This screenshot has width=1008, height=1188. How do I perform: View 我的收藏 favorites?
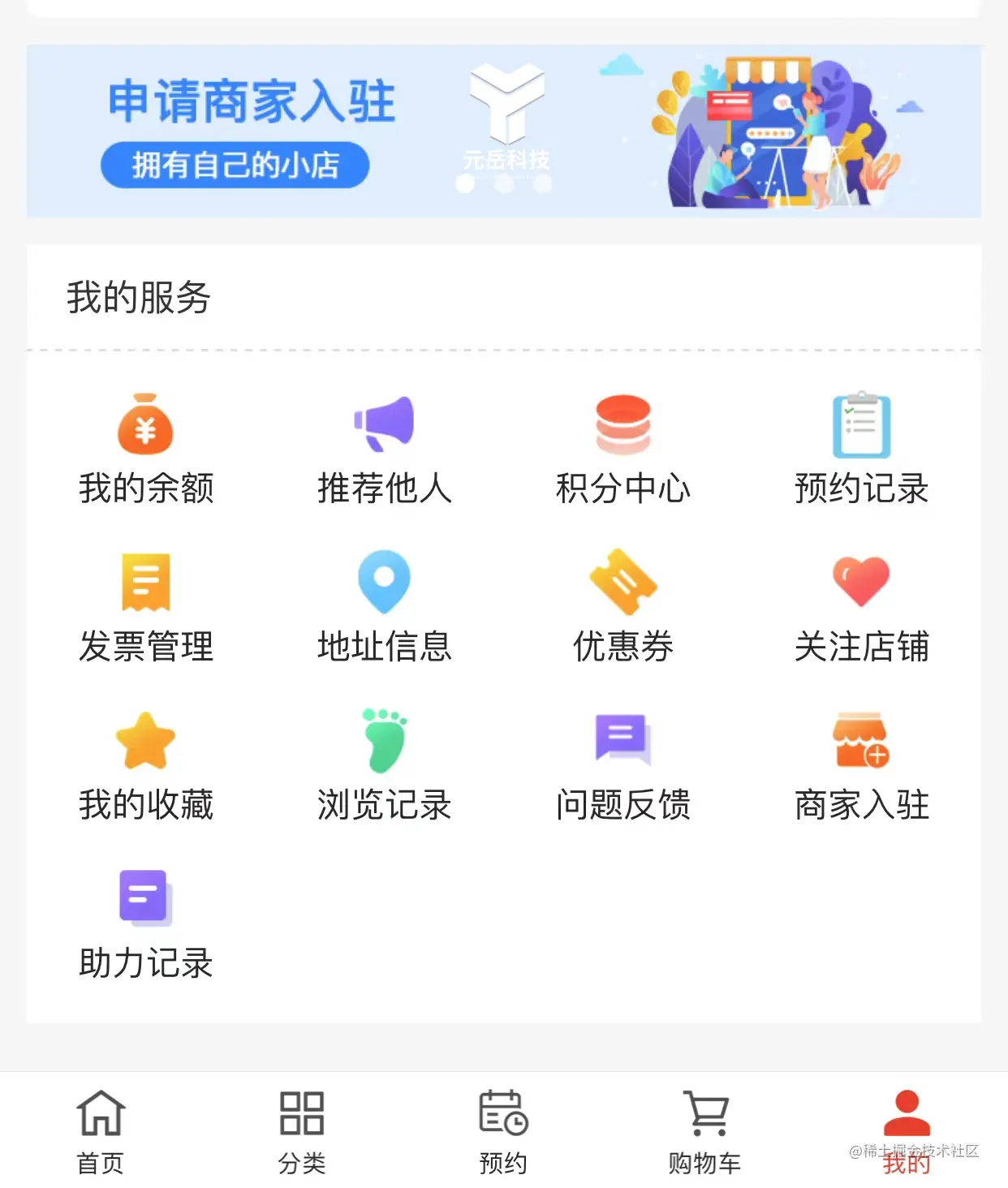tap(146, 765)
